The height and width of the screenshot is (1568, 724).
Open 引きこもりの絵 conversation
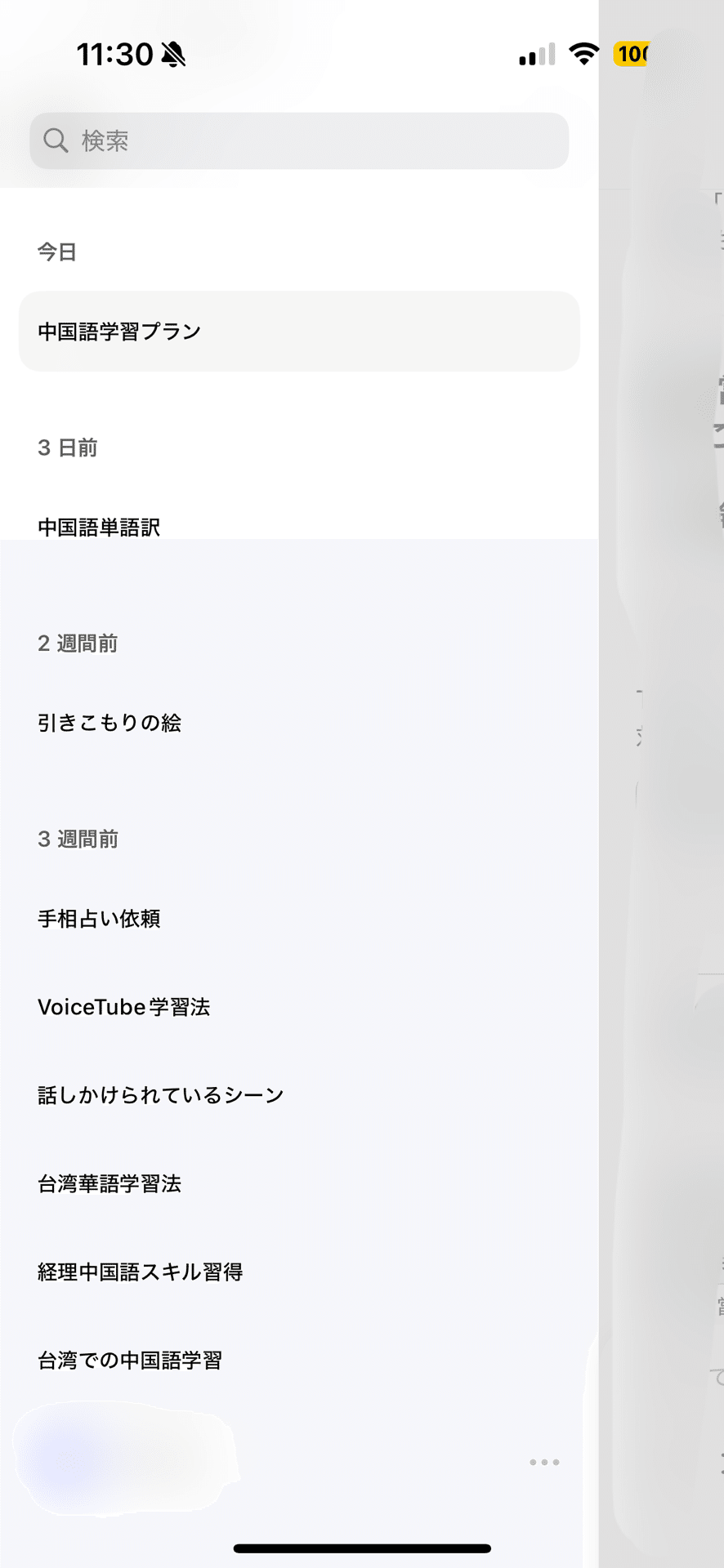(109, 723)
